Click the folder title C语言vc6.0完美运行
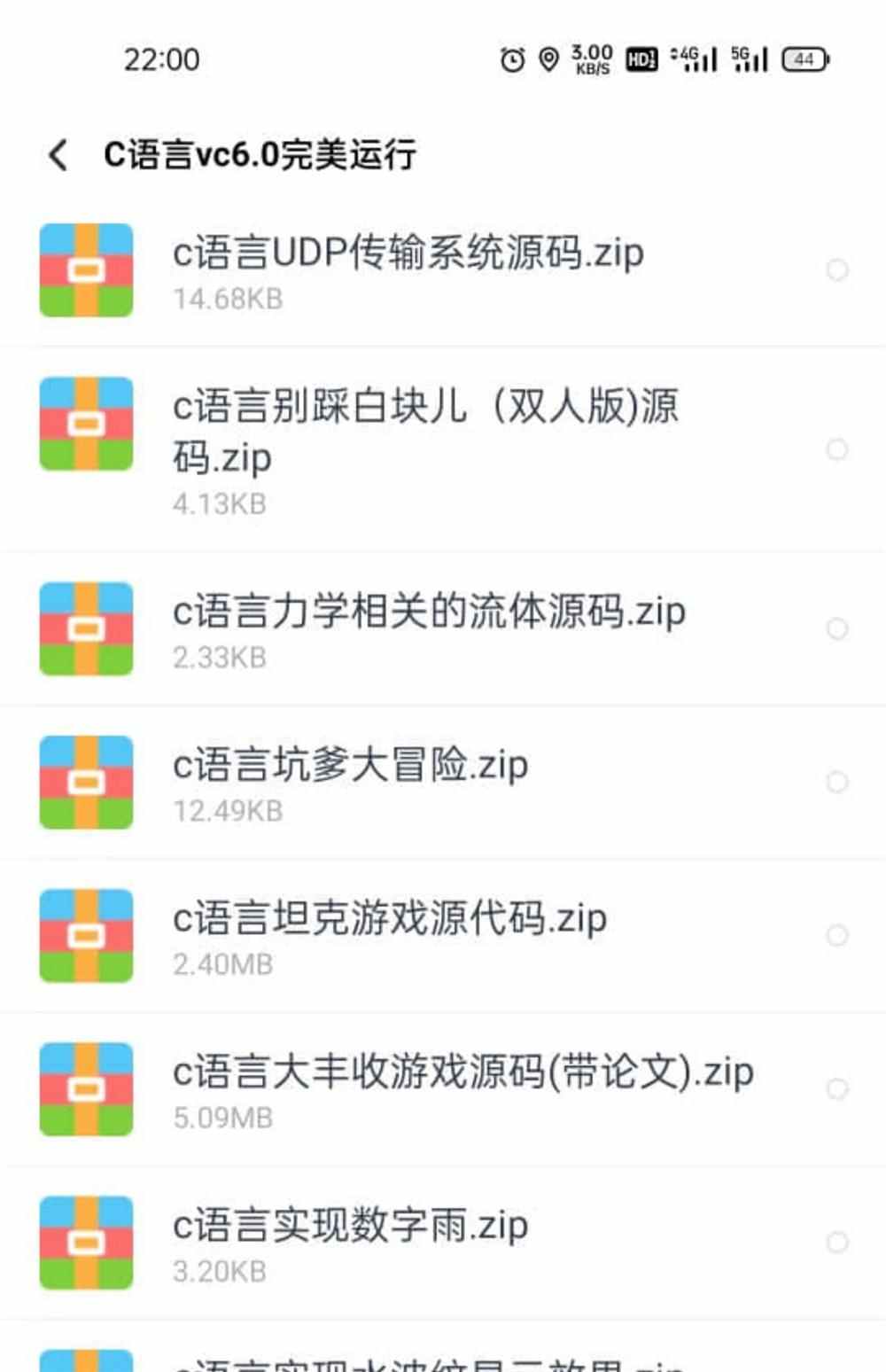The image size is (886, 1372). coord(261,154)
